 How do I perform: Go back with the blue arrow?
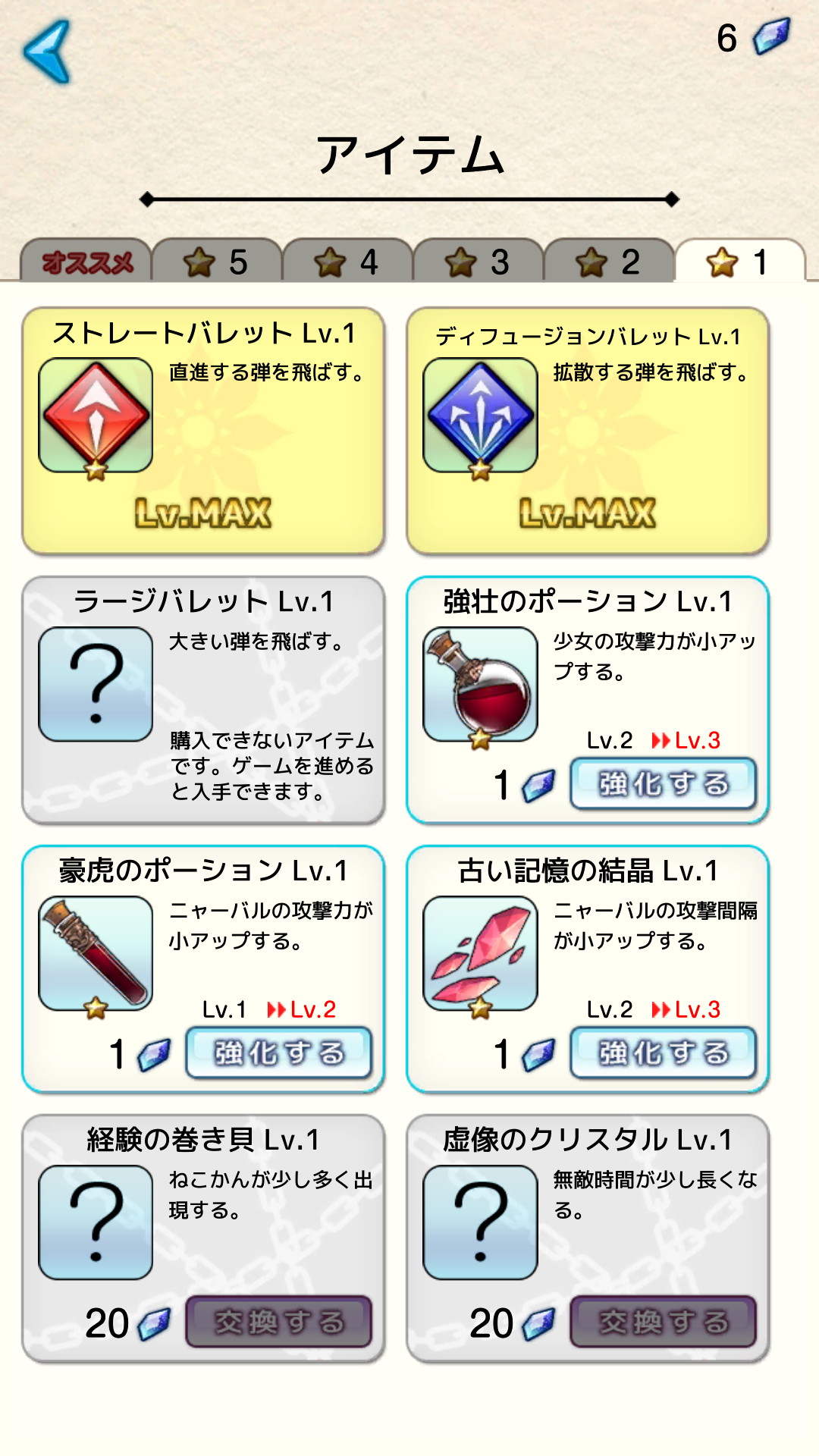tap(47, 52)
